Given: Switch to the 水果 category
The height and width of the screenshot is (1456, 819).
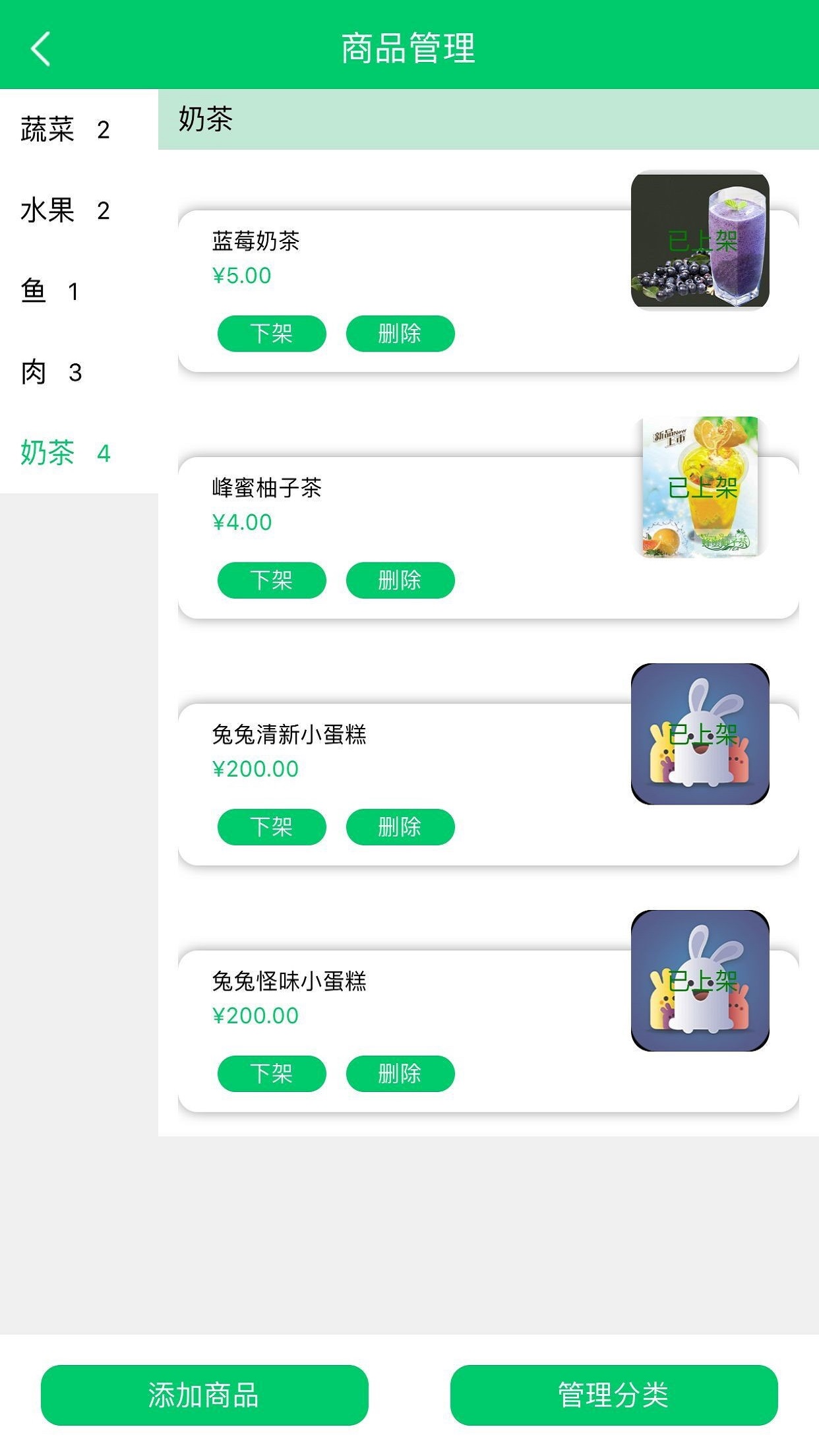Looking at the screenshot, I should (65, 210).
